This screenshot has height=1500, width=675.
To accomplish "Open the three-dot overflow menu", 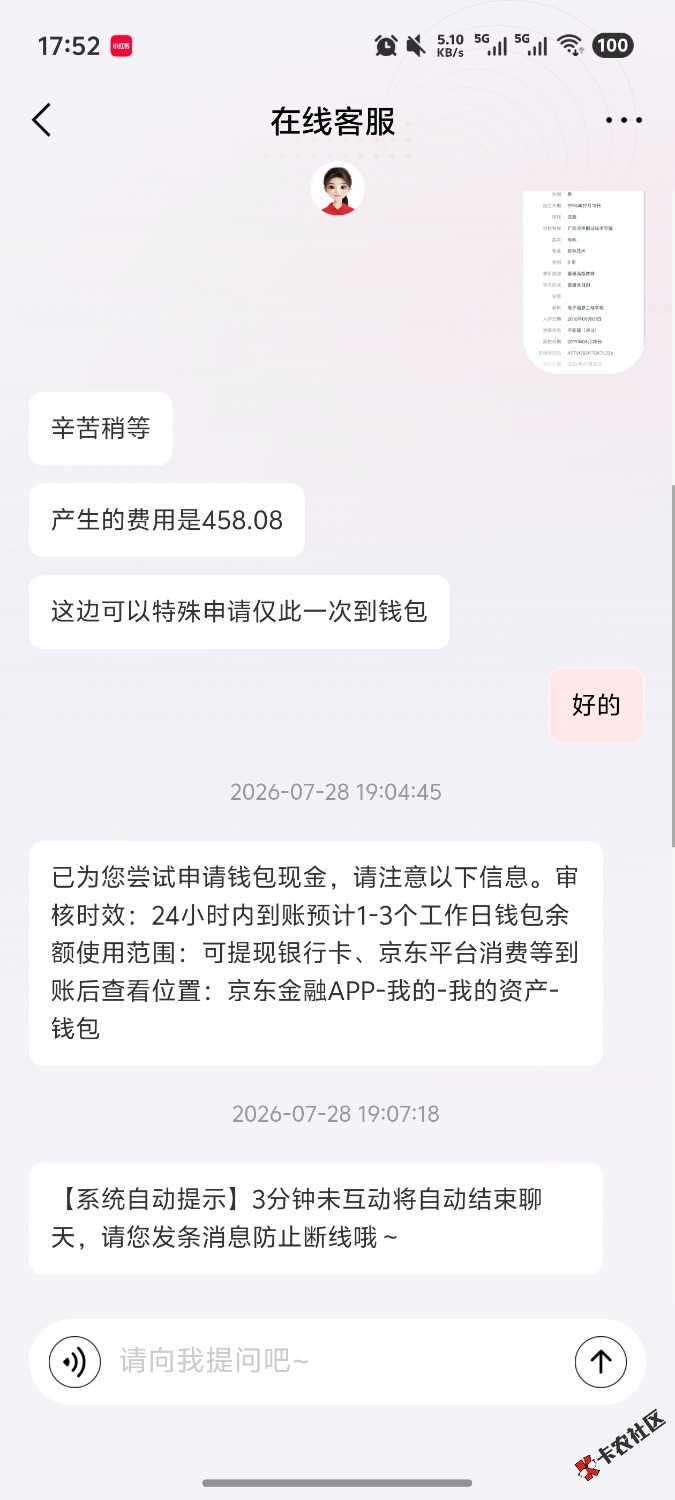I will coord(624,120).
